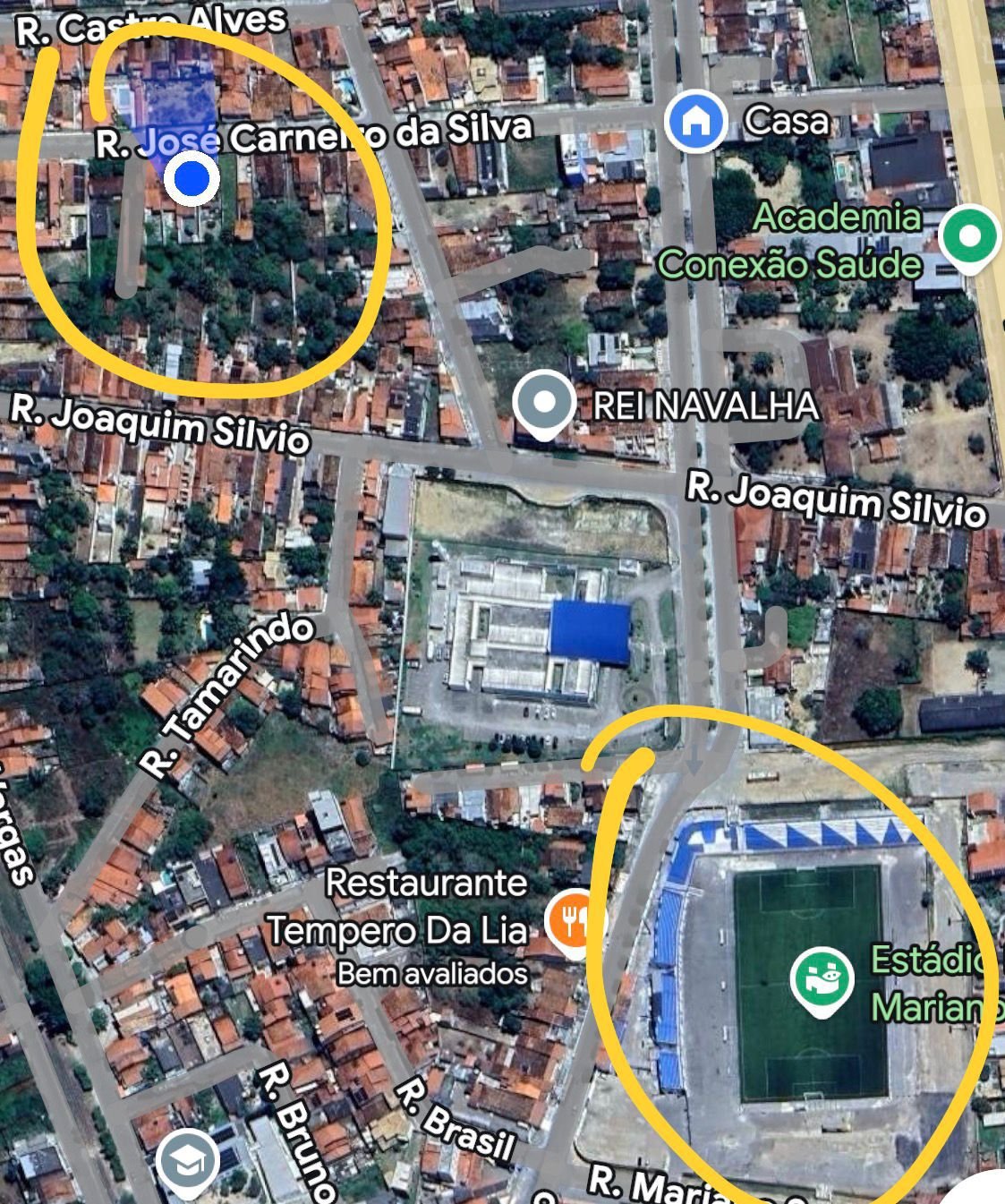Open the Casa home pin
The width and height of the screenshot is (1005, 1204).
tap(696, 120)
